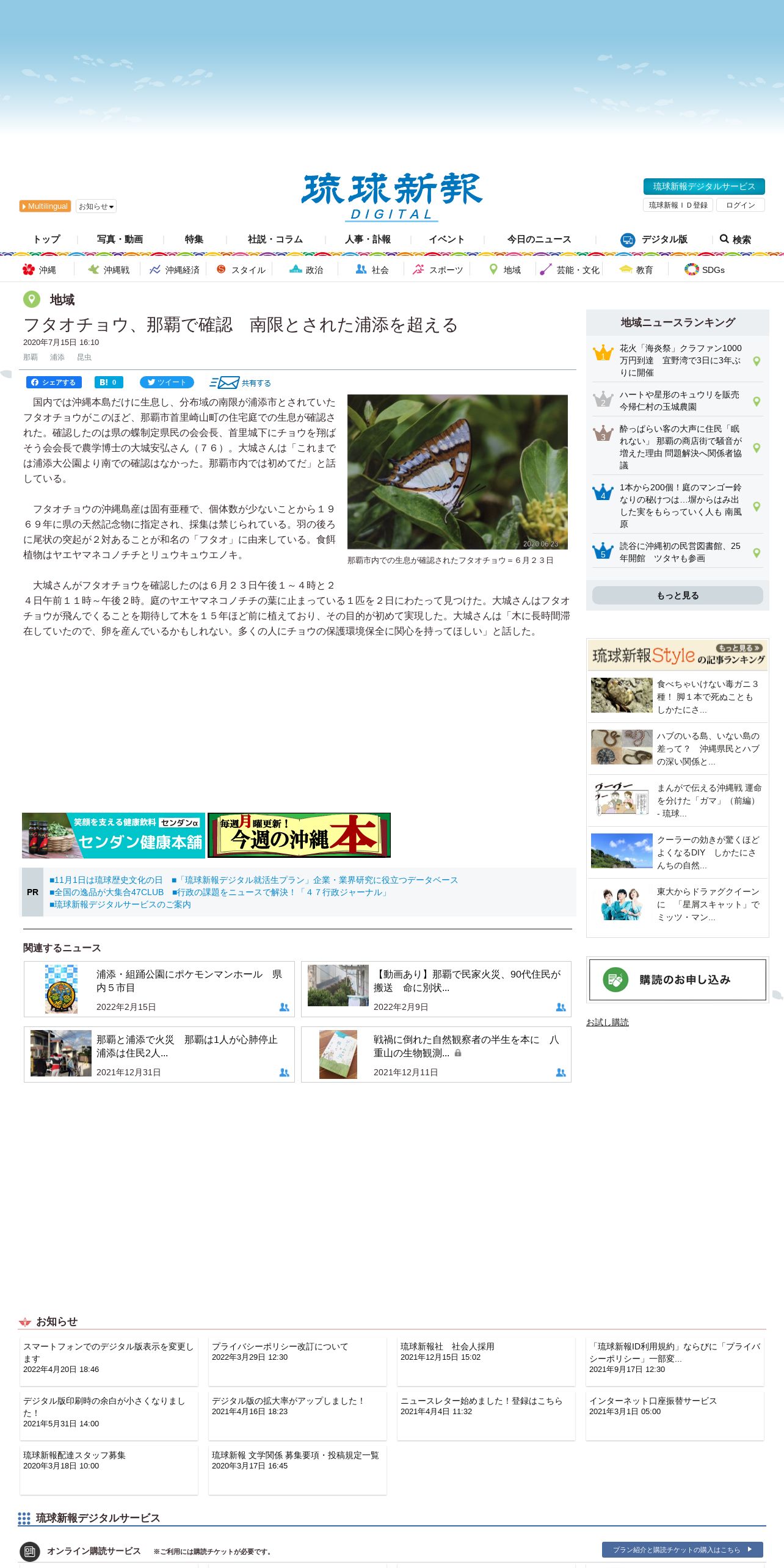The image size is (784, 1568).
Task: Open the Multilingual language button
Action: 45,206
